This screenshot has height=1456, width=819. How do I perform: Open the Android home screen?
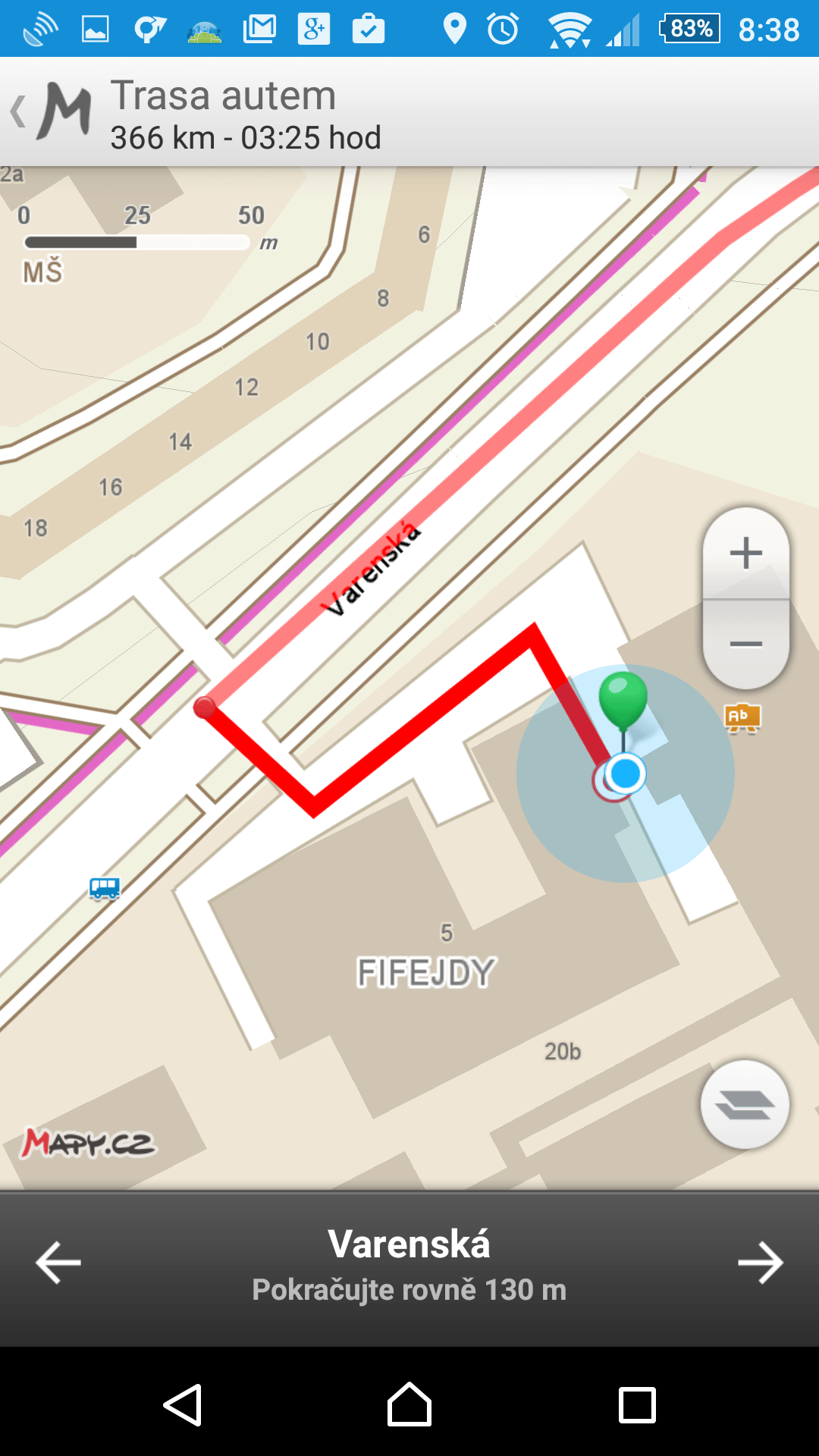pos(409,1405)
